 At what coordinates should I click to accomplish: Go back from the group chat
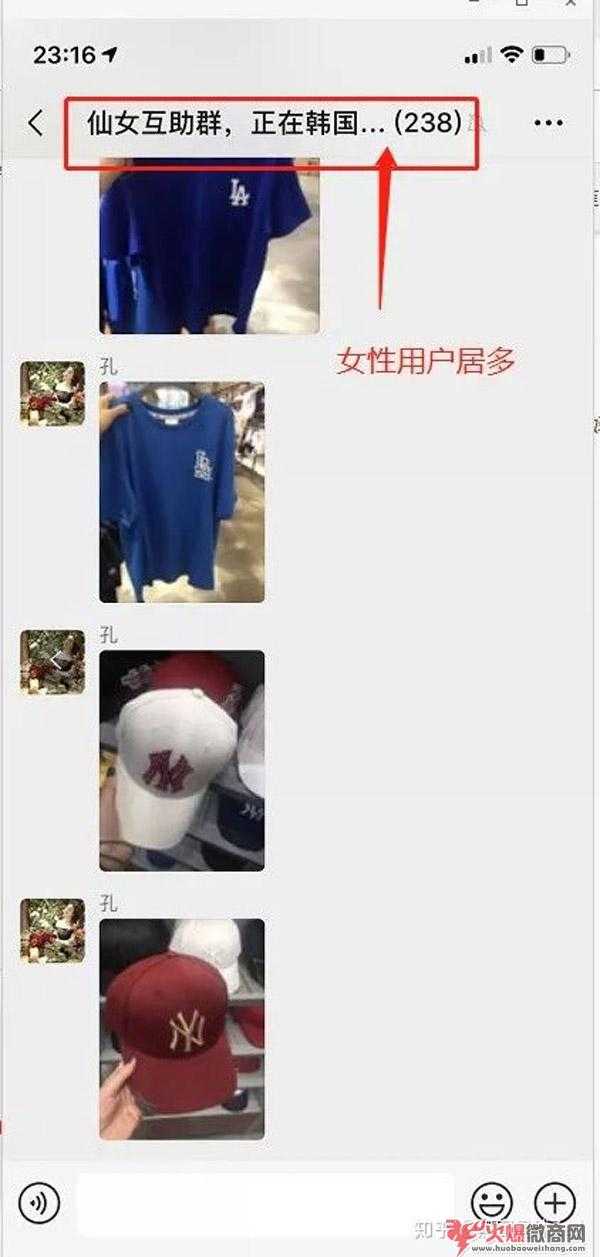tap(36, 123)
